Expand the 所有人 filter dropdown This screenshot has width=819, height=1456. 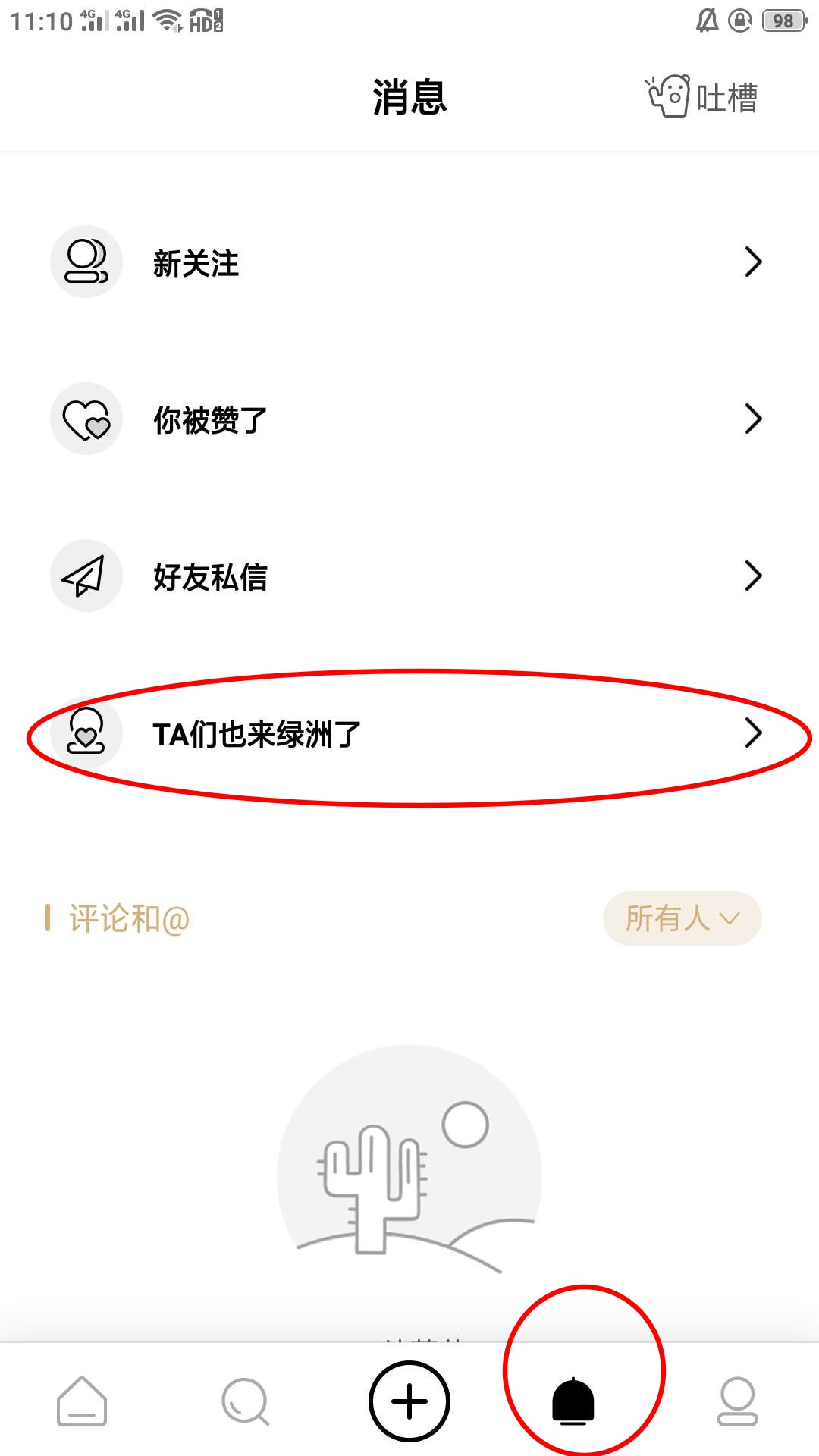tap(682, 918)
